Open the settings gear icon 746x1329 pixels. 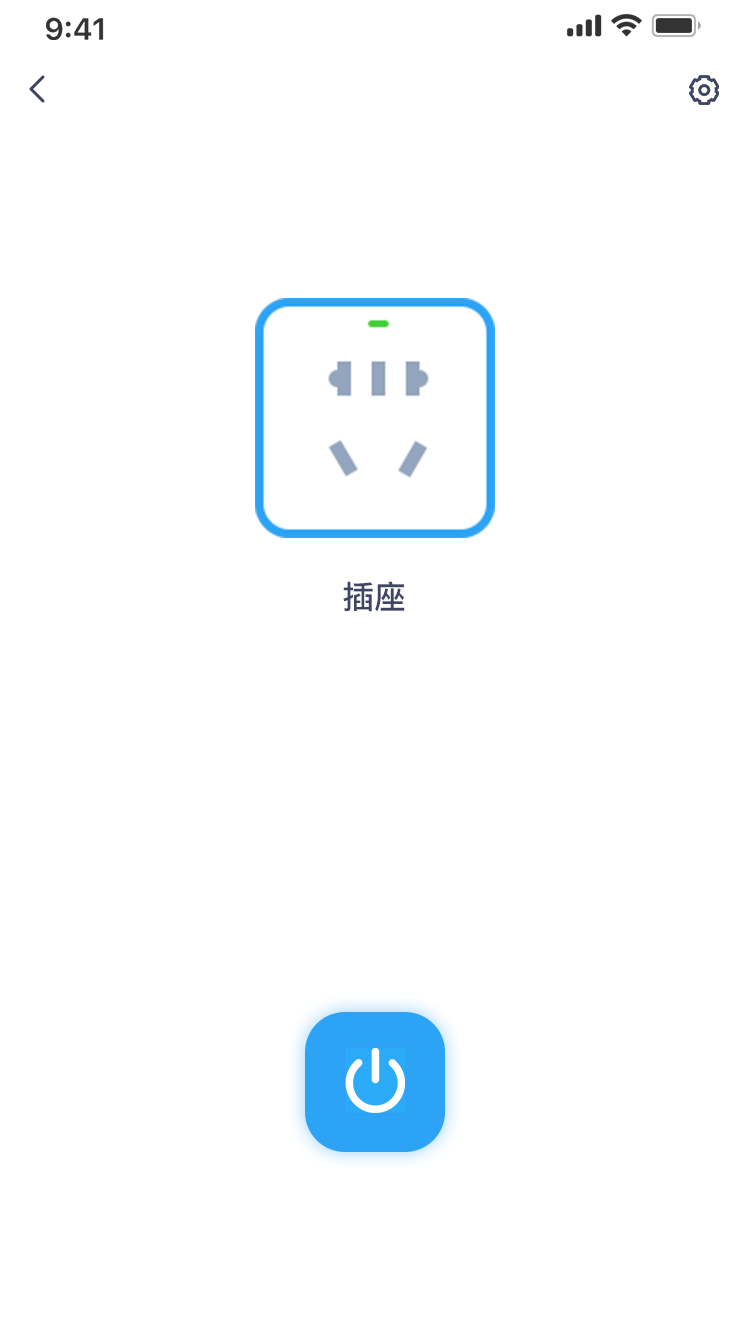coord(704,90)
